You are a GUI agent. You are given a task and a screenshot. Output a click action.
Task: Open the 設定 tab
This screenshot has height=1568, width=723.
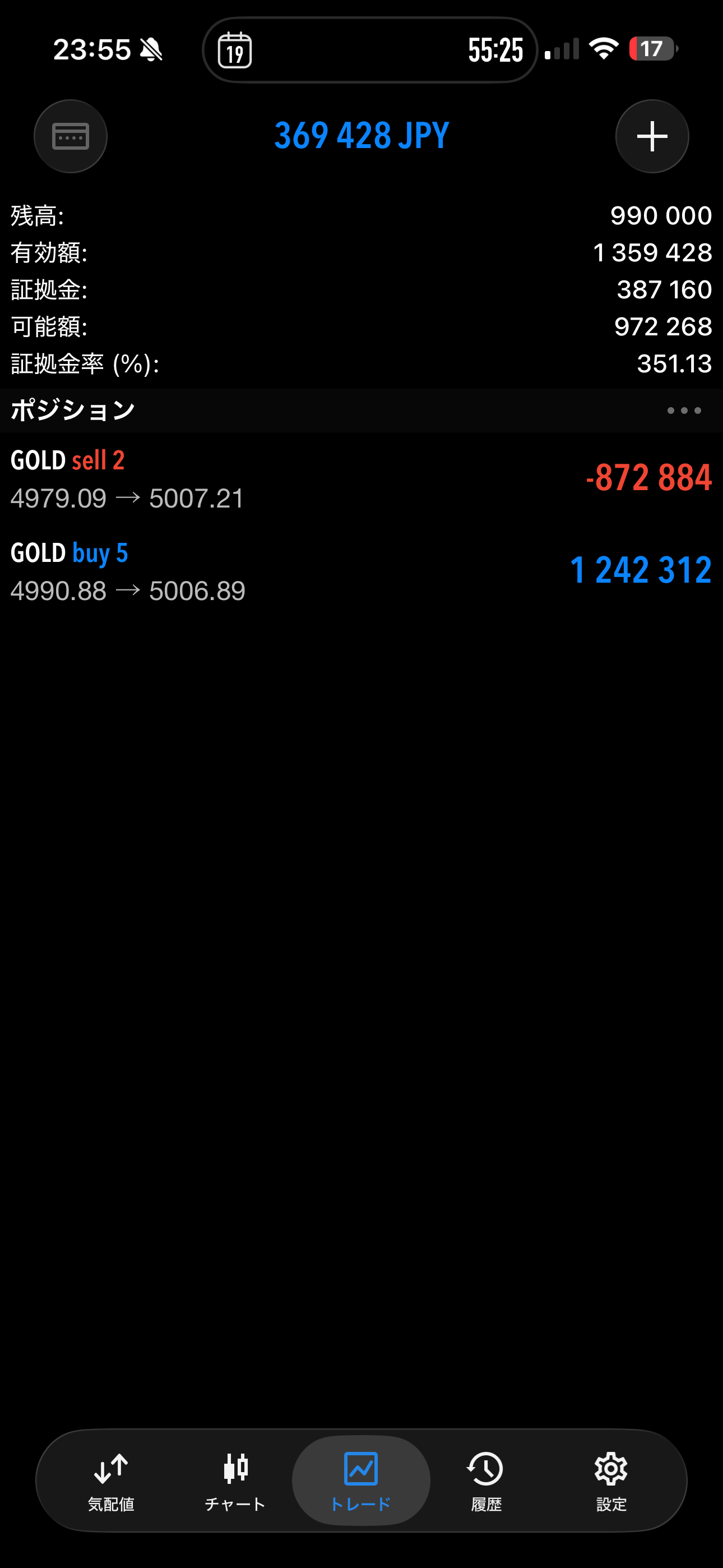coord(610,1482)
